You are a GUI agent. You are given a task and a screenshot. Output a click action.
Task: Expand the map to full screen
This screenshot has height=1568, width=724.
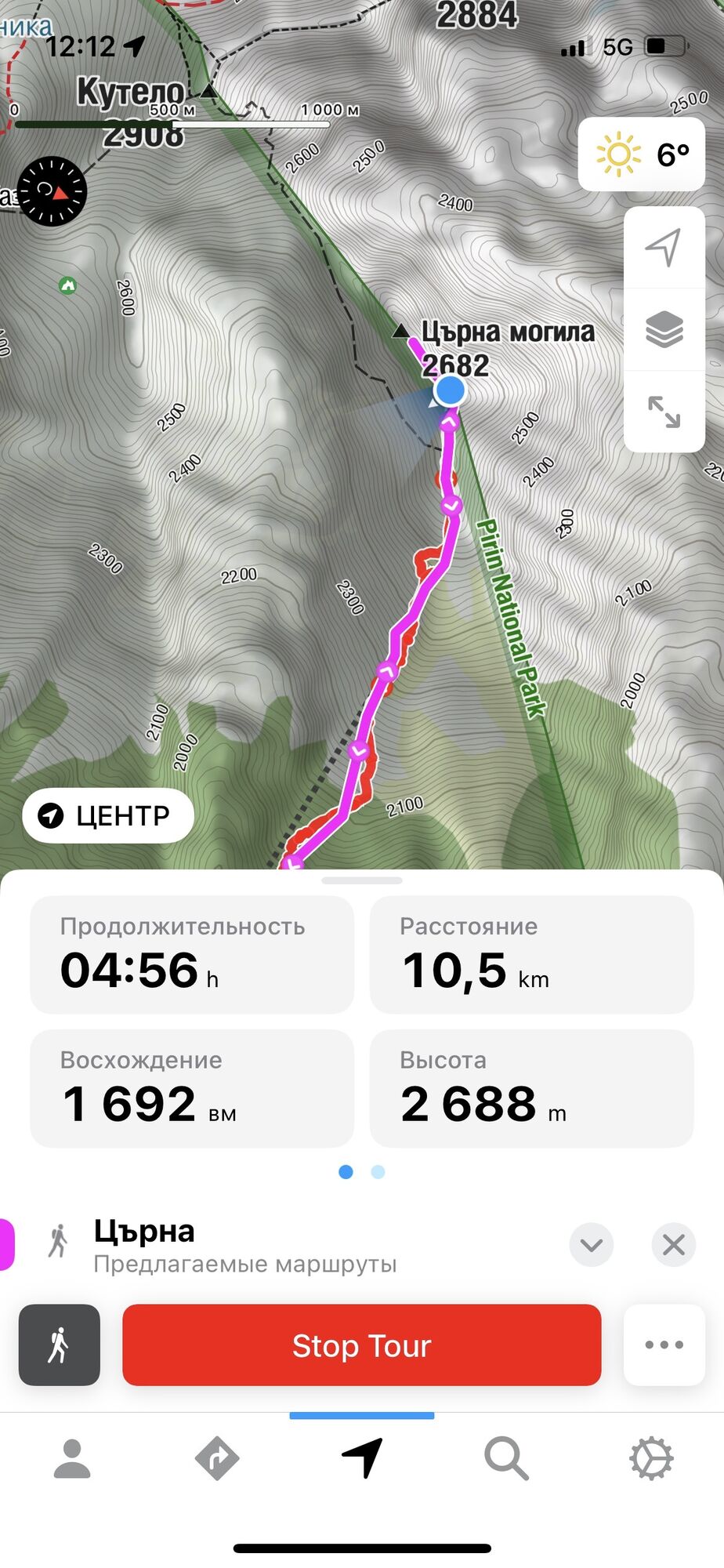point(664,412)
